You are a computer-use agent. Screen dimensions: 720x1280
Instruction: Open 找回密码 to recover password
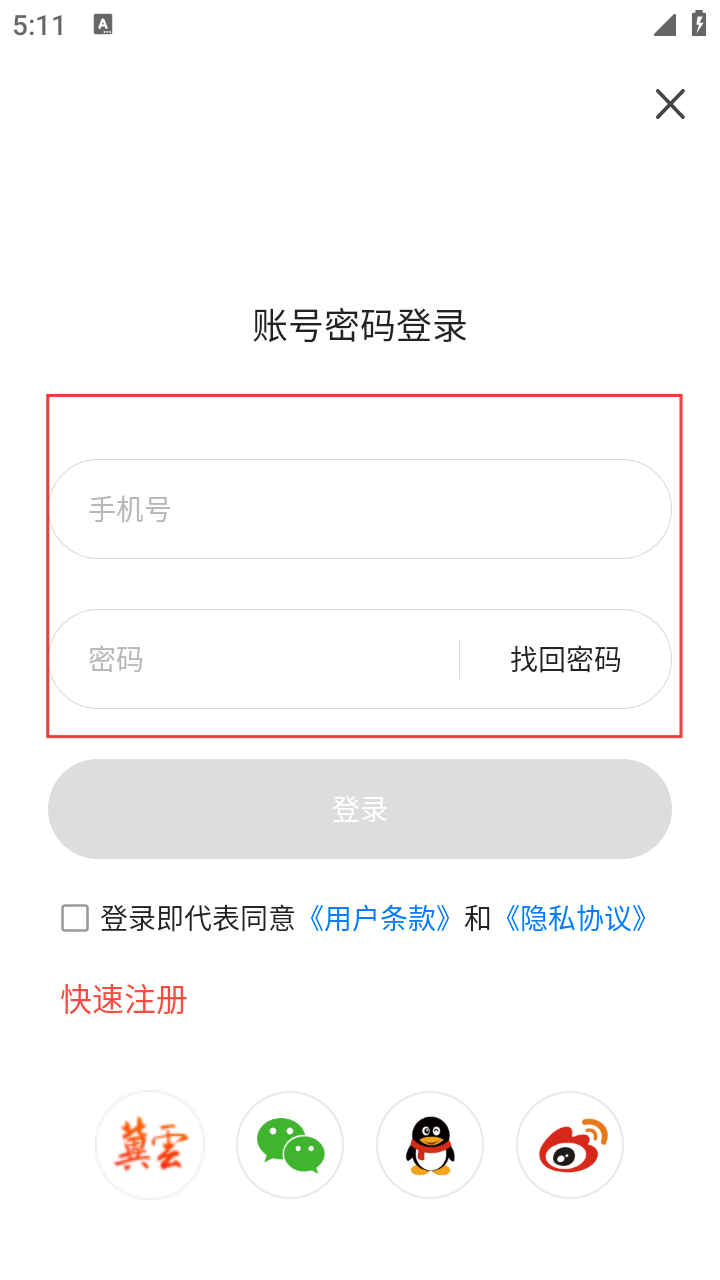tap(566, 659)
